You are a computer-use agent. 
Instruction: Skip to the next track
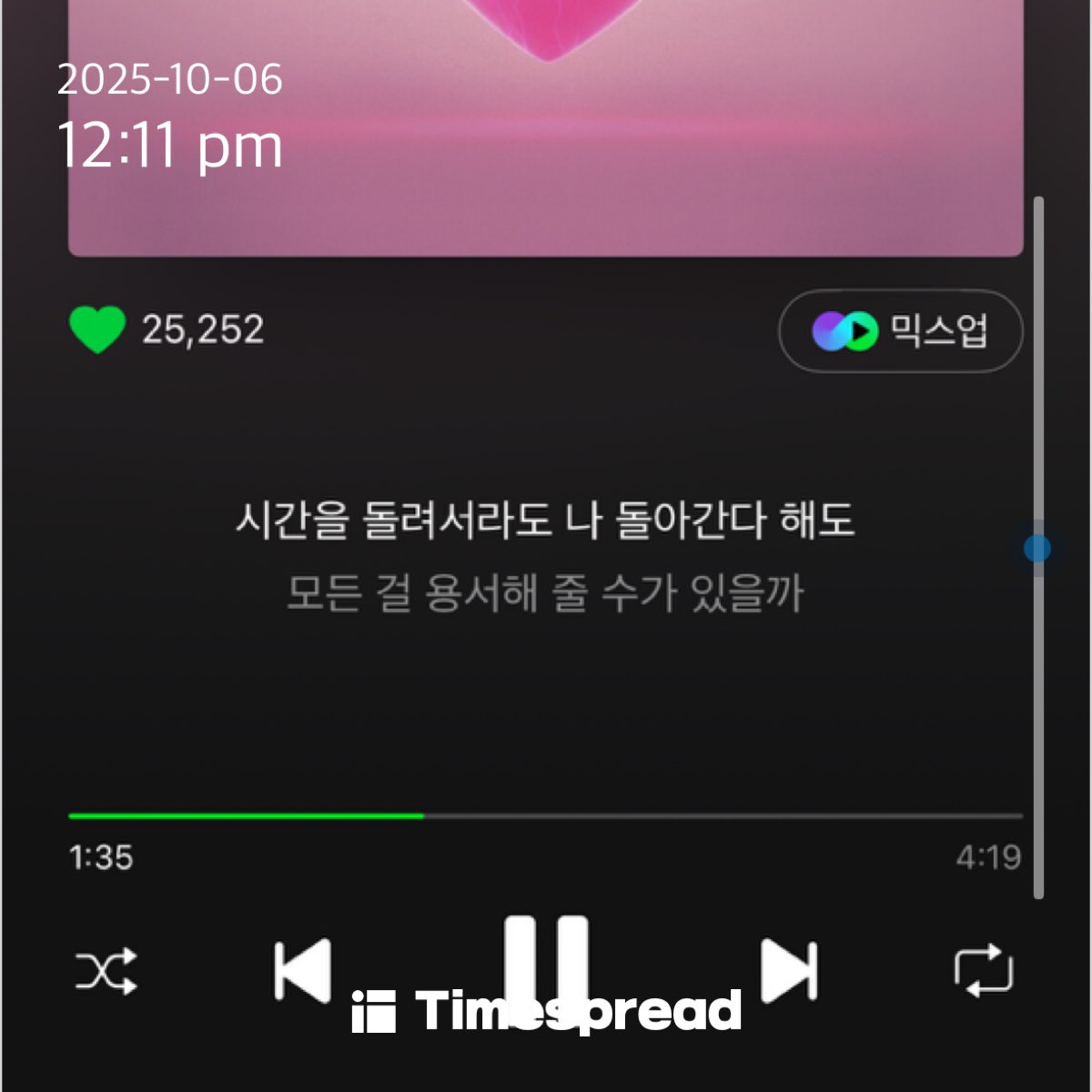pos(788,971)
